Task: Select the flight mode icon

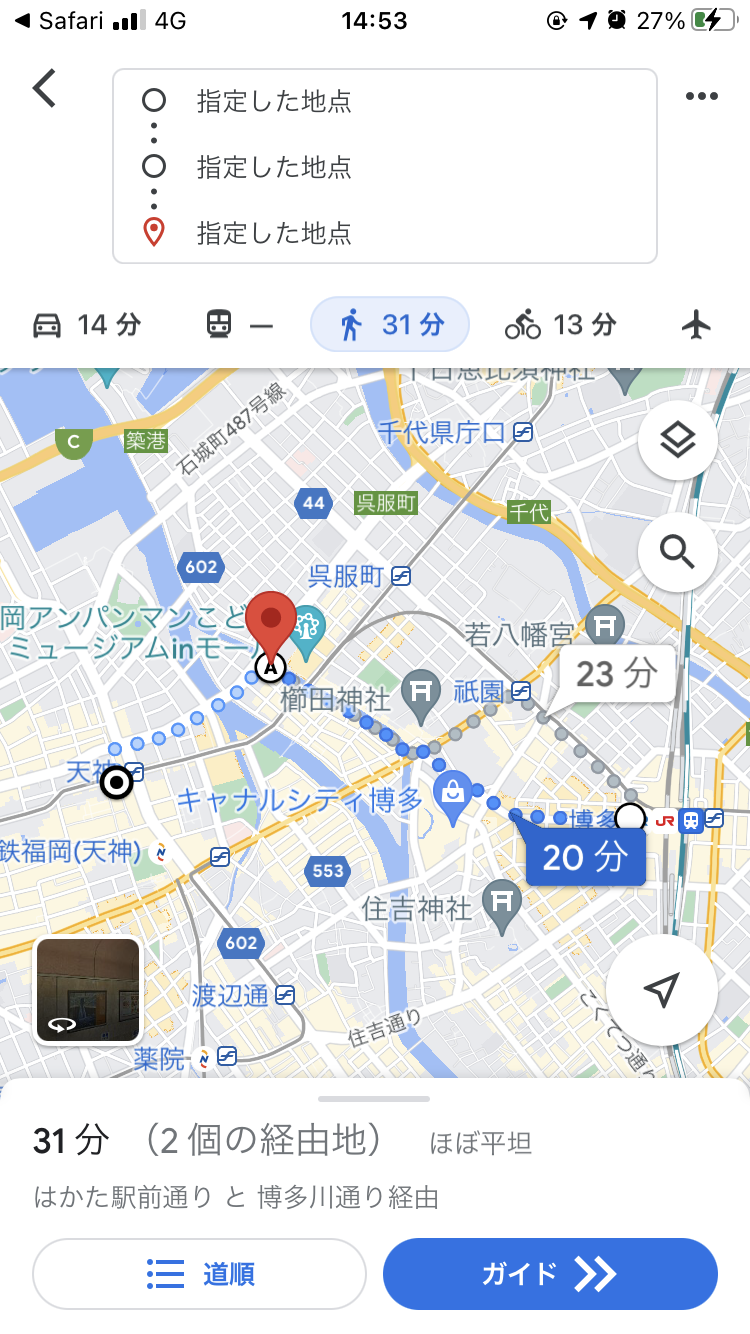Action: 696,324
